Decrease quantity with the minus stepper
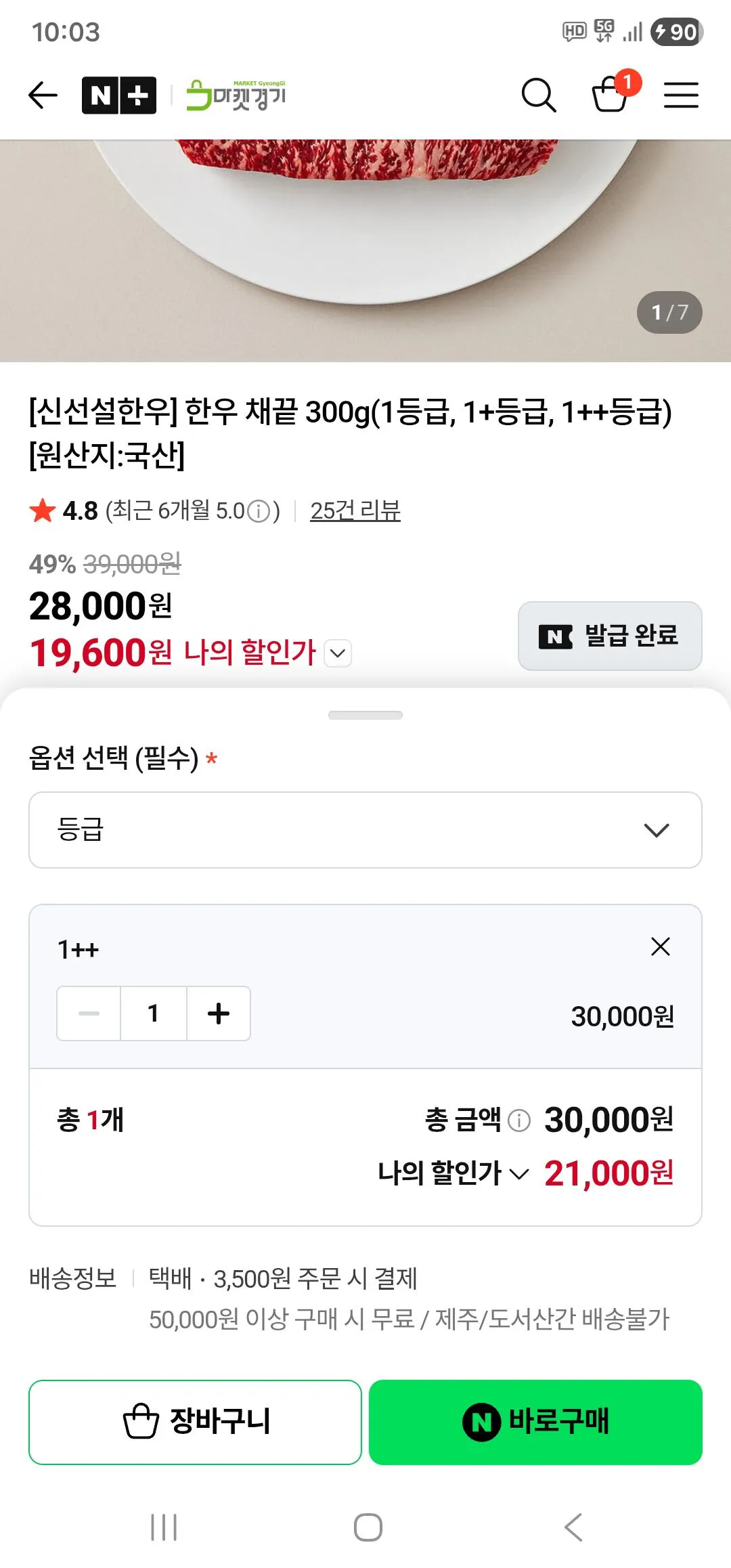This screenshot has height=1568, width=731. click(88, 1013)
